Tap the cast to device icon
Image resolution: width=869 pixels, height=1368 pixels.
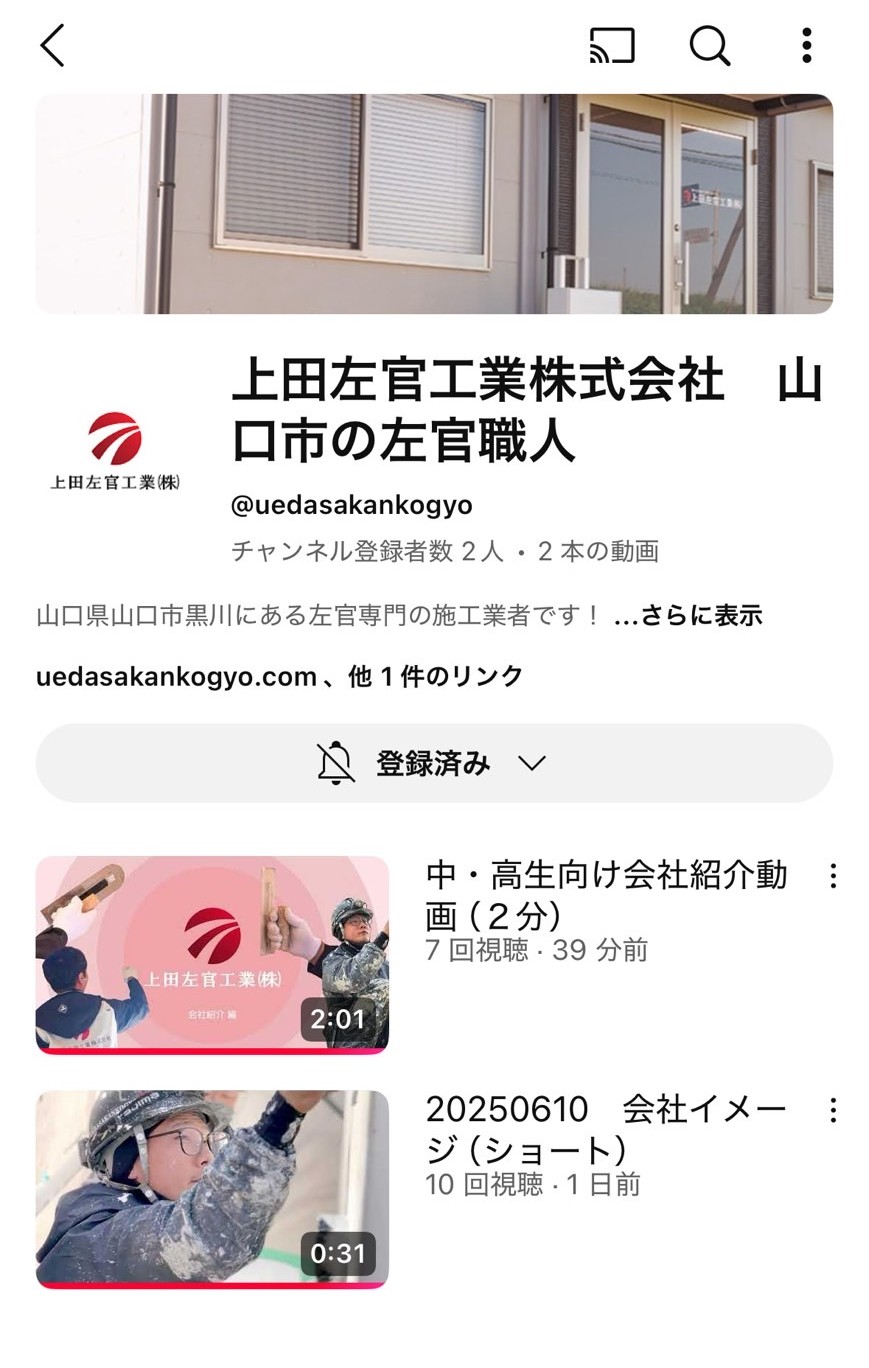tap(612, 46)
